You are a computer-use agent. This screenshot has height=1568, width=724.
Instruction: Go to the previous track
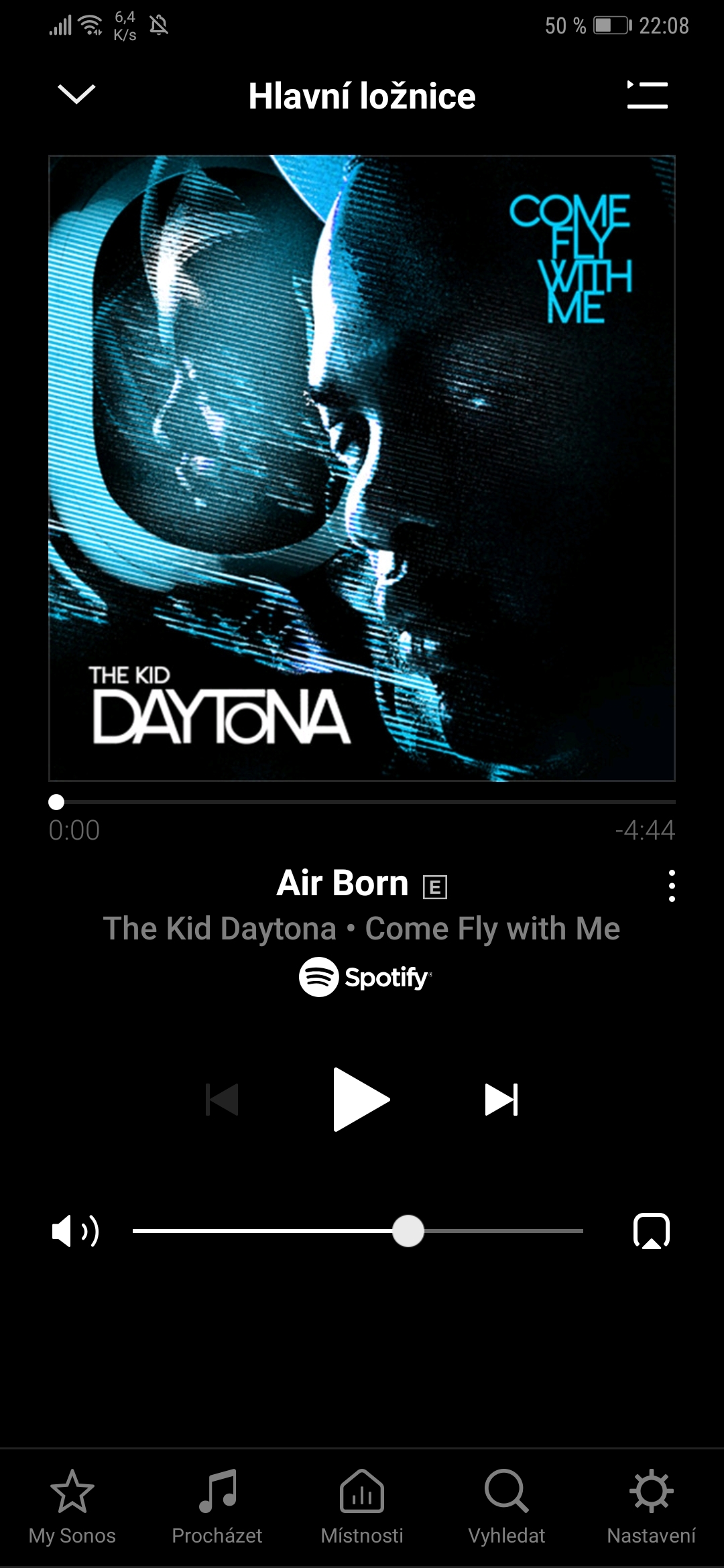click(x=222, y=1100)
